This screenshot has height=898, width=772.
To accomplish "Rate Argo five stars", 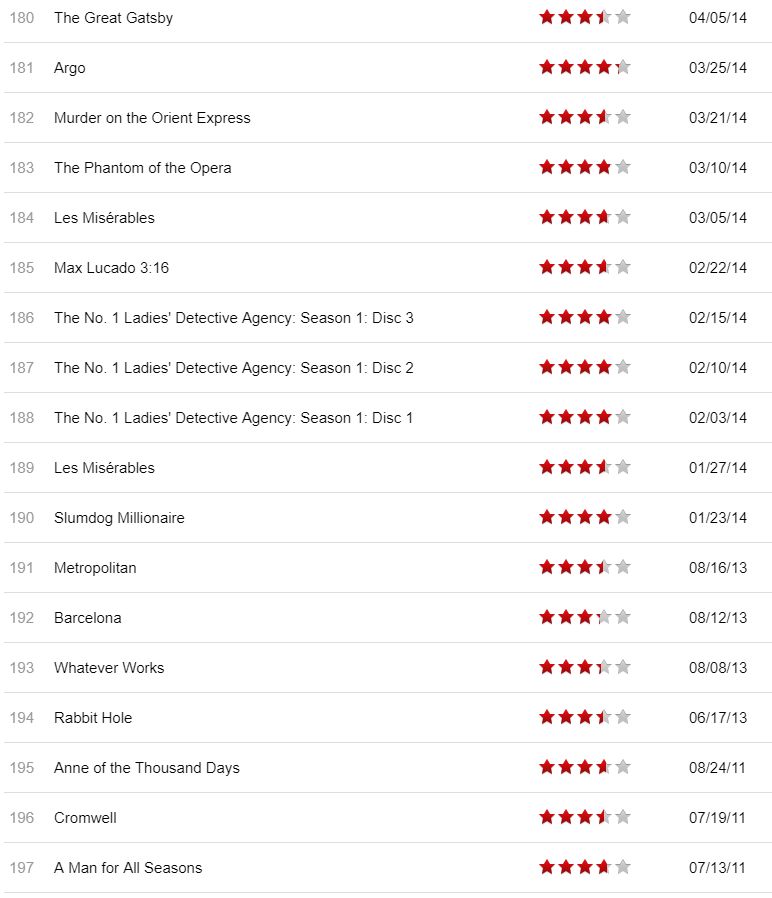I will tap(623, 67).
